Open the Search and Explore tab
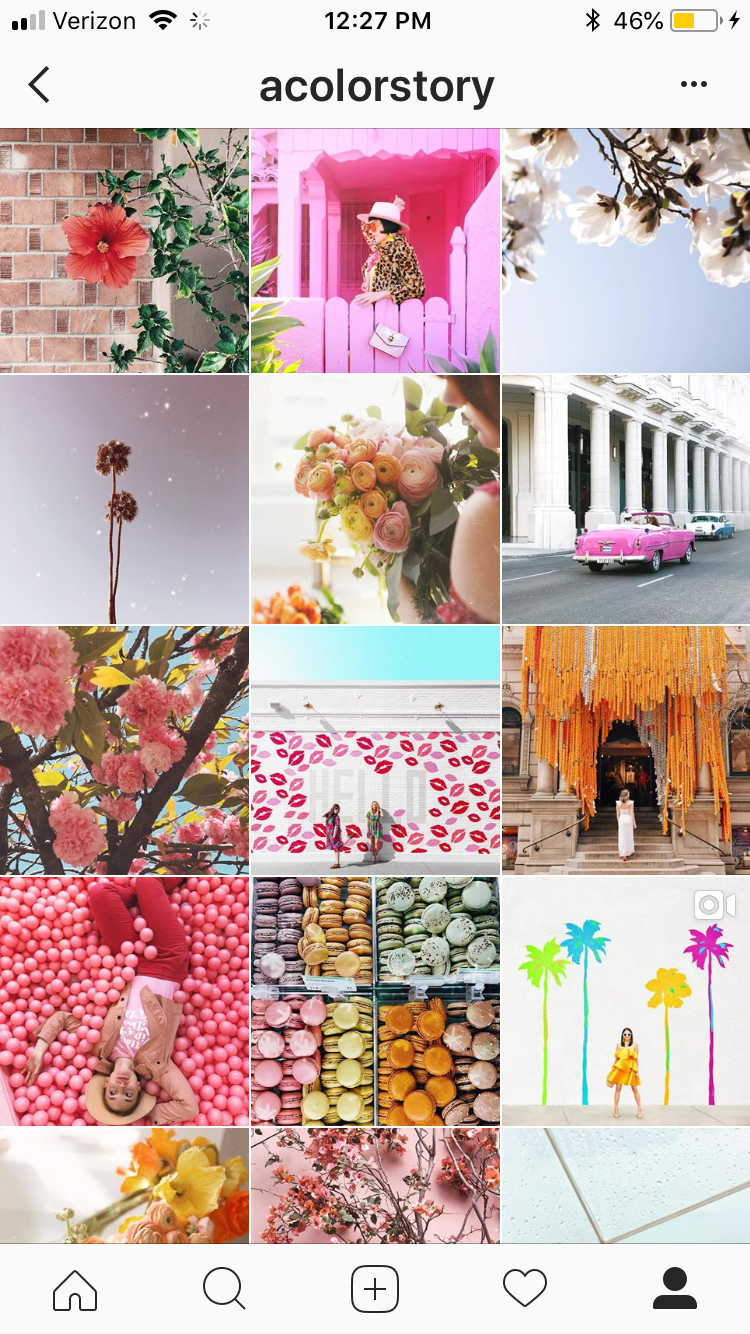Screen dimensions: 750x1334 [224, 1289]
